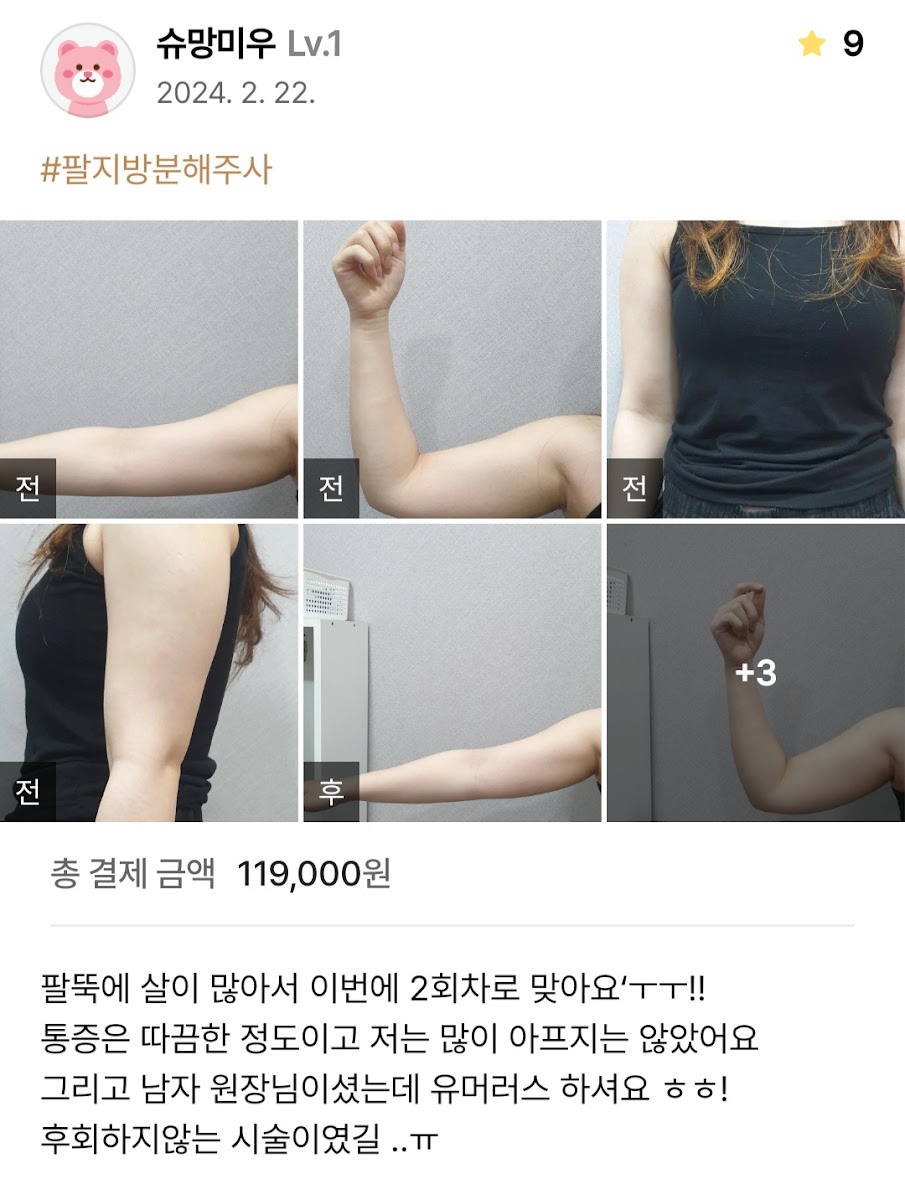View 전 photo with the raised fist

(452, 369)
